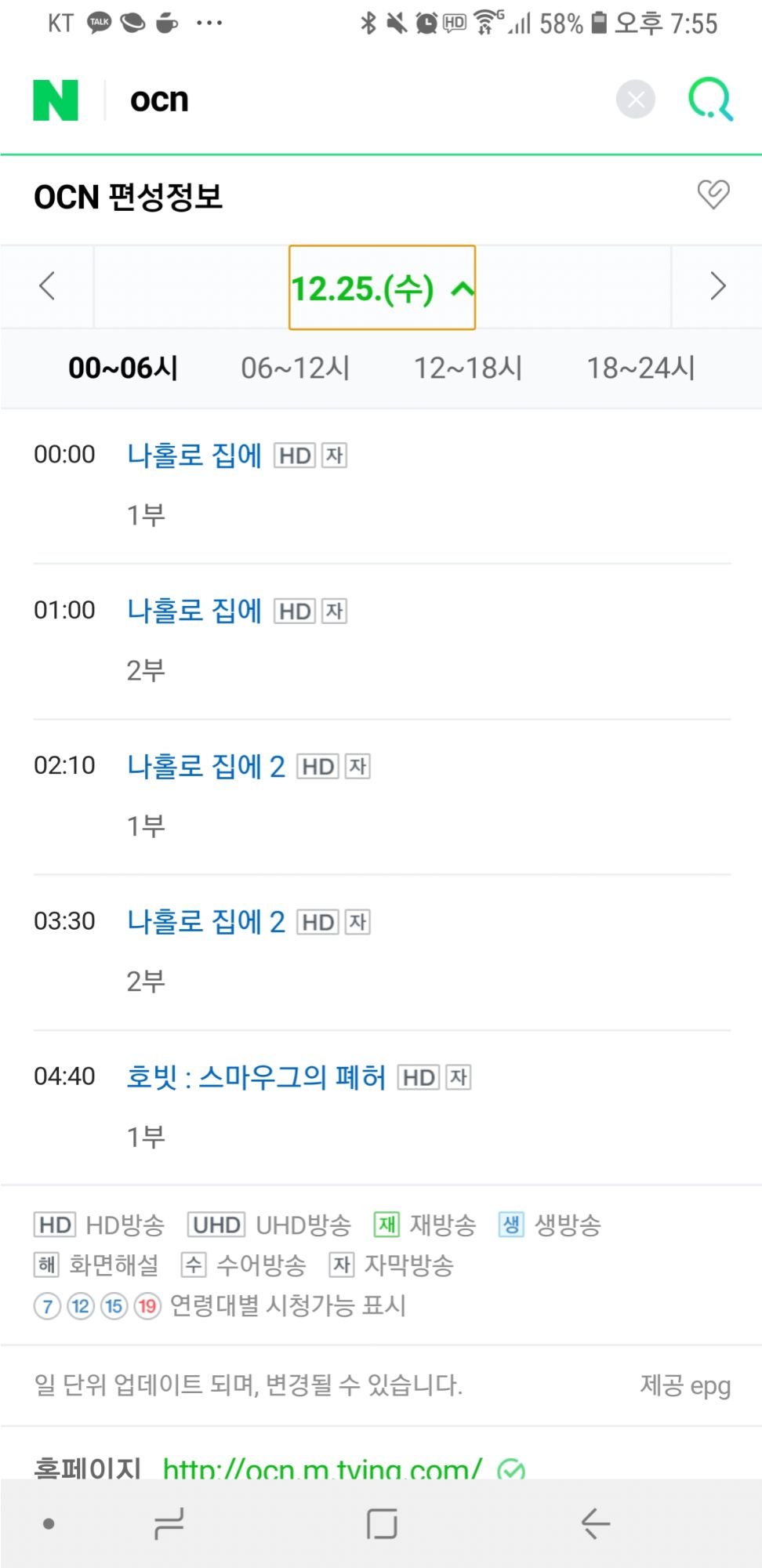Open 나홀로 집에 at 01:00

[194, 610]
